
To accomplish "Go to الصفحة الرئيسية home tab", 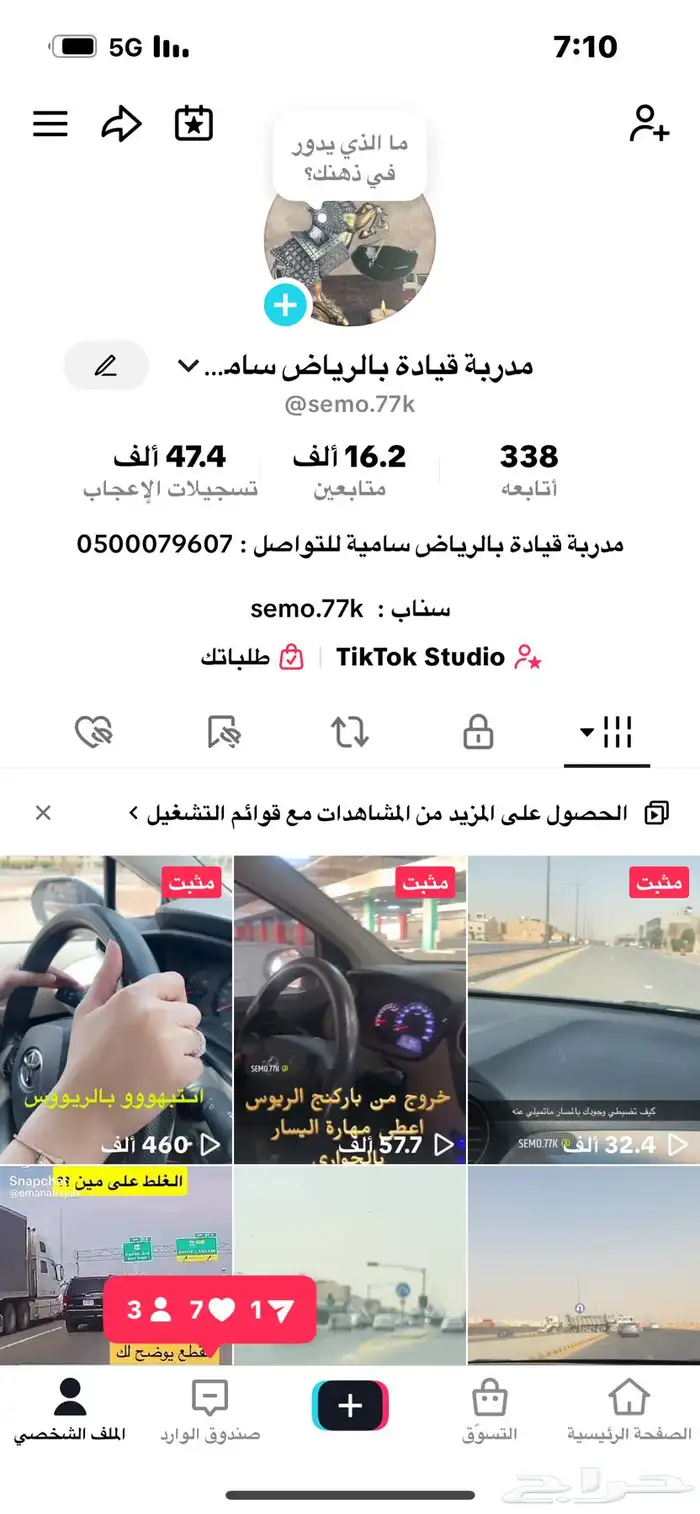I will pyautogui.click(x=629, y=1411).
